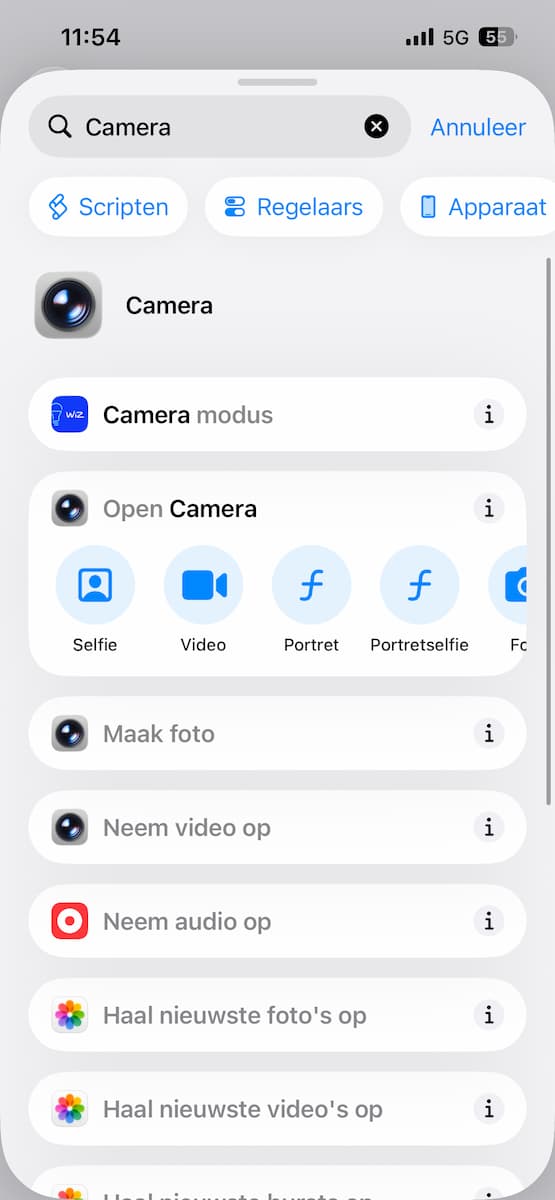The width and height of the screenshot is (555, 1200).
Task: Show info for Neem video op
Action: coord(489,827)
